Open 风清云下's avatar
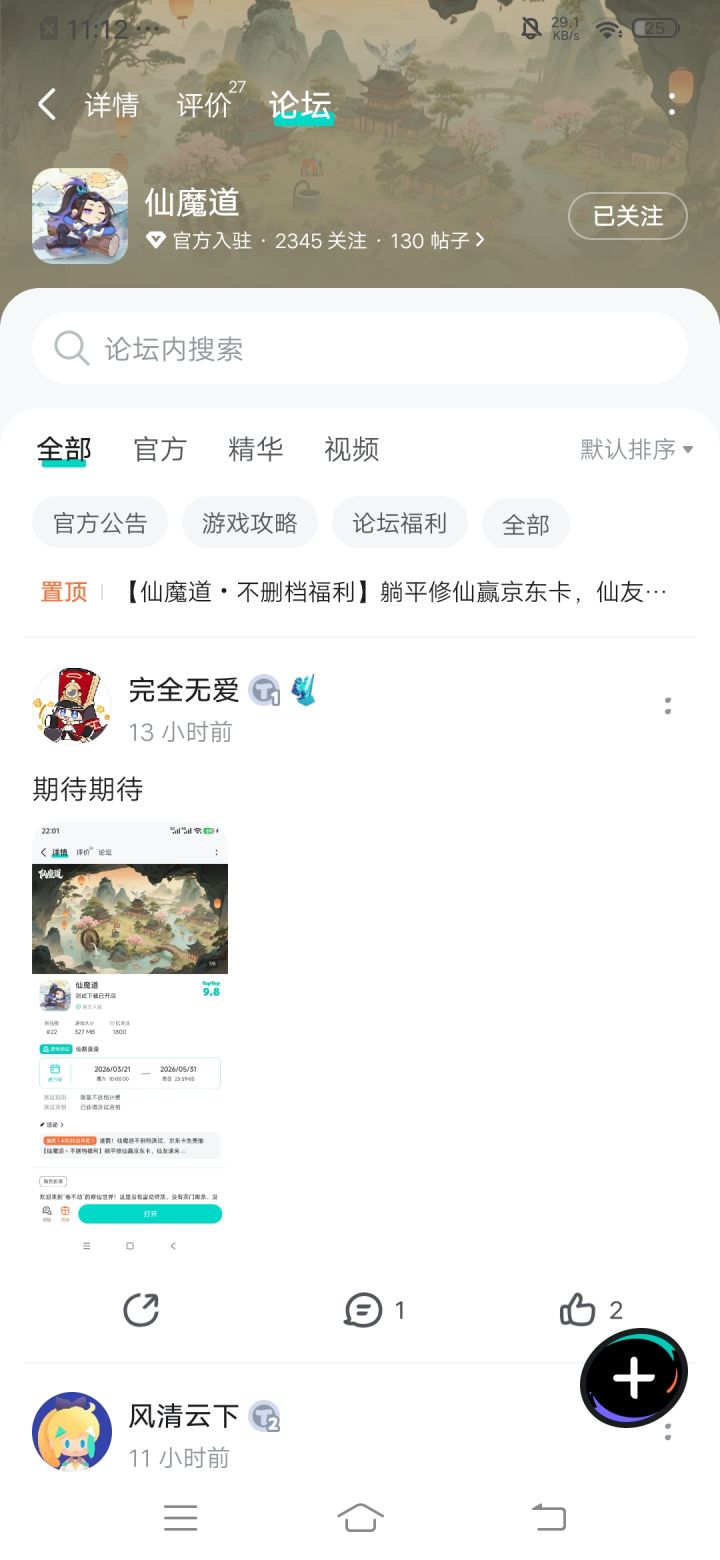 pyautogui.click(x=72, y=1432)
